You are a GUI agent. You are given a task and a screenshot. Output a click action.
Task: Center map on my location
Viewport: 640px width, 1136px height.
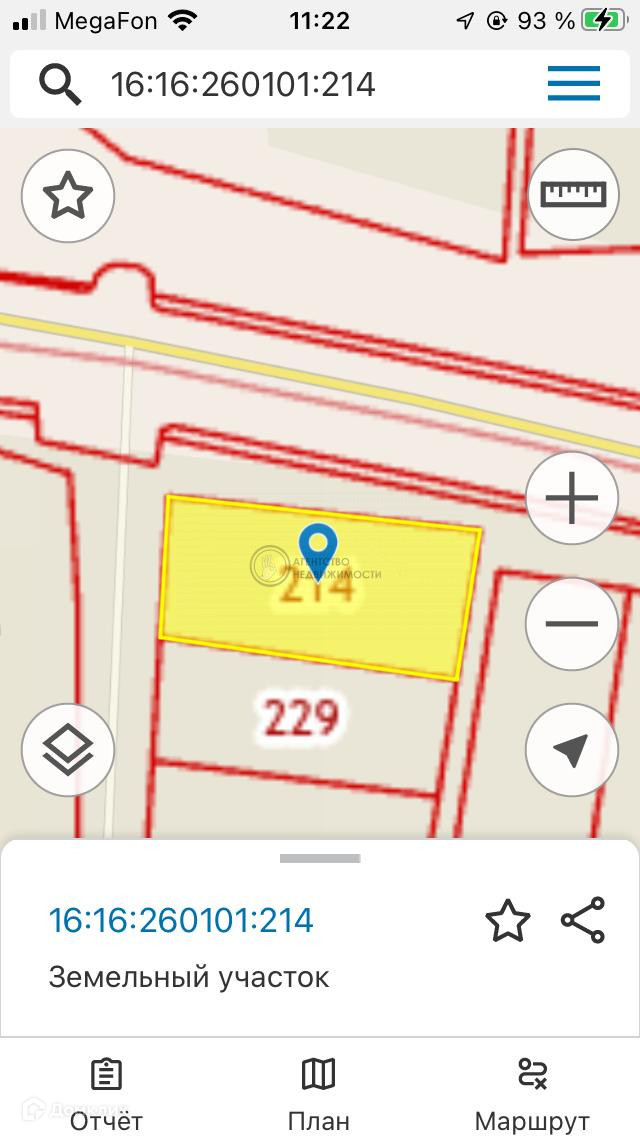573,750
